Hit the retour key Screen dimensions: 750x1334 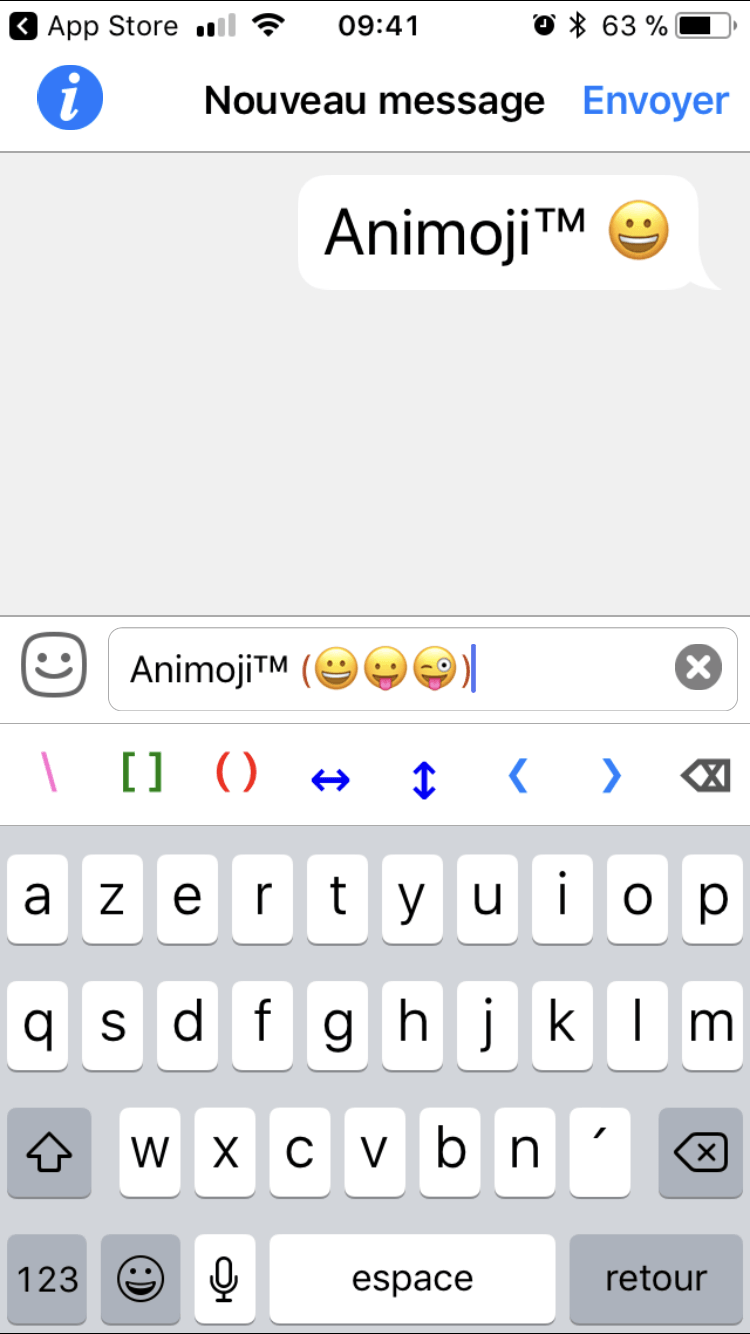pos(656,1277)
